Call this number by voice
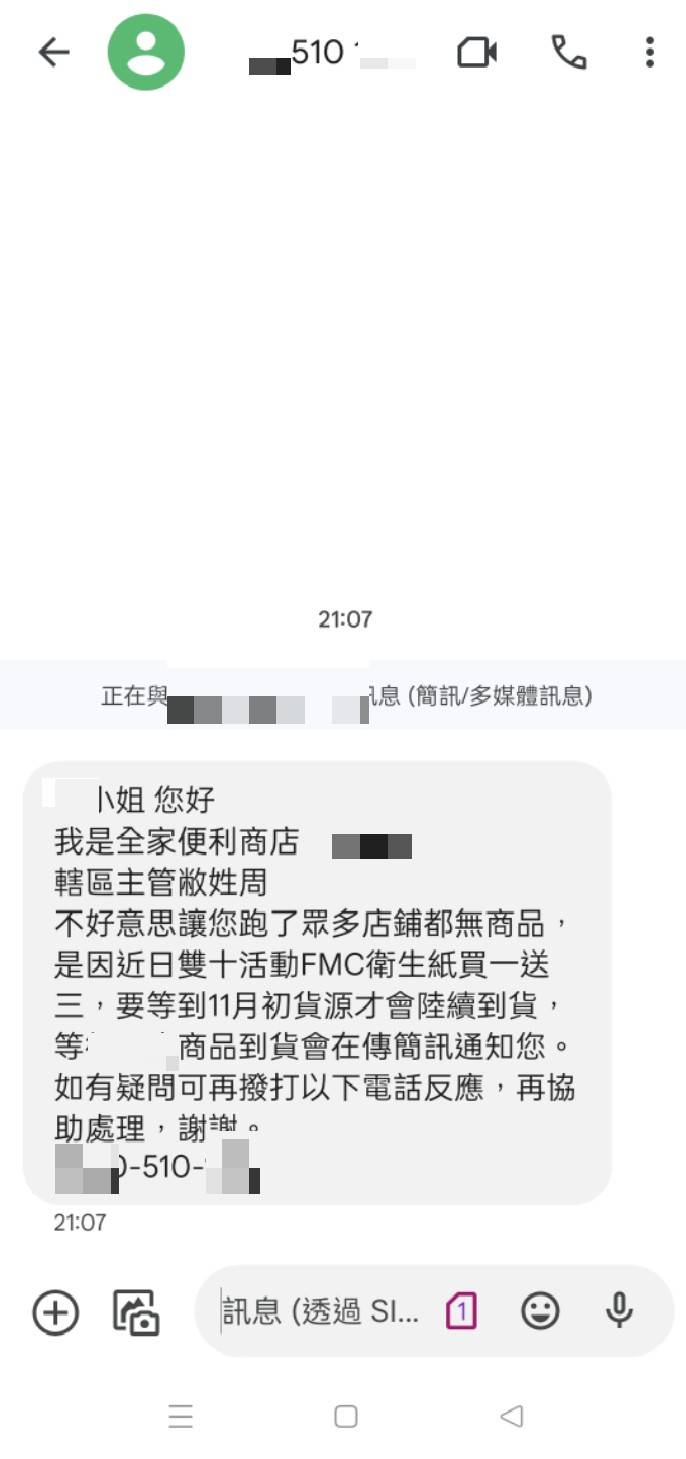 click(569, 53)
